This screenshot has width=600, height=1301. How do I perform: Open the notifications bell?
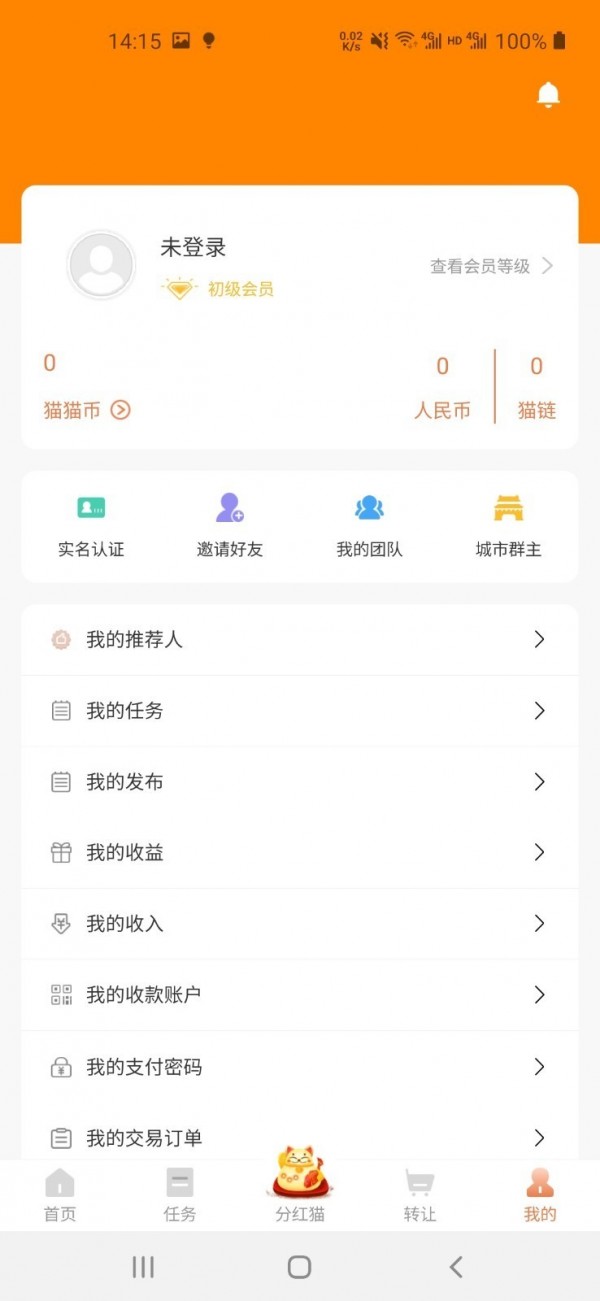(x=548, y=95)
